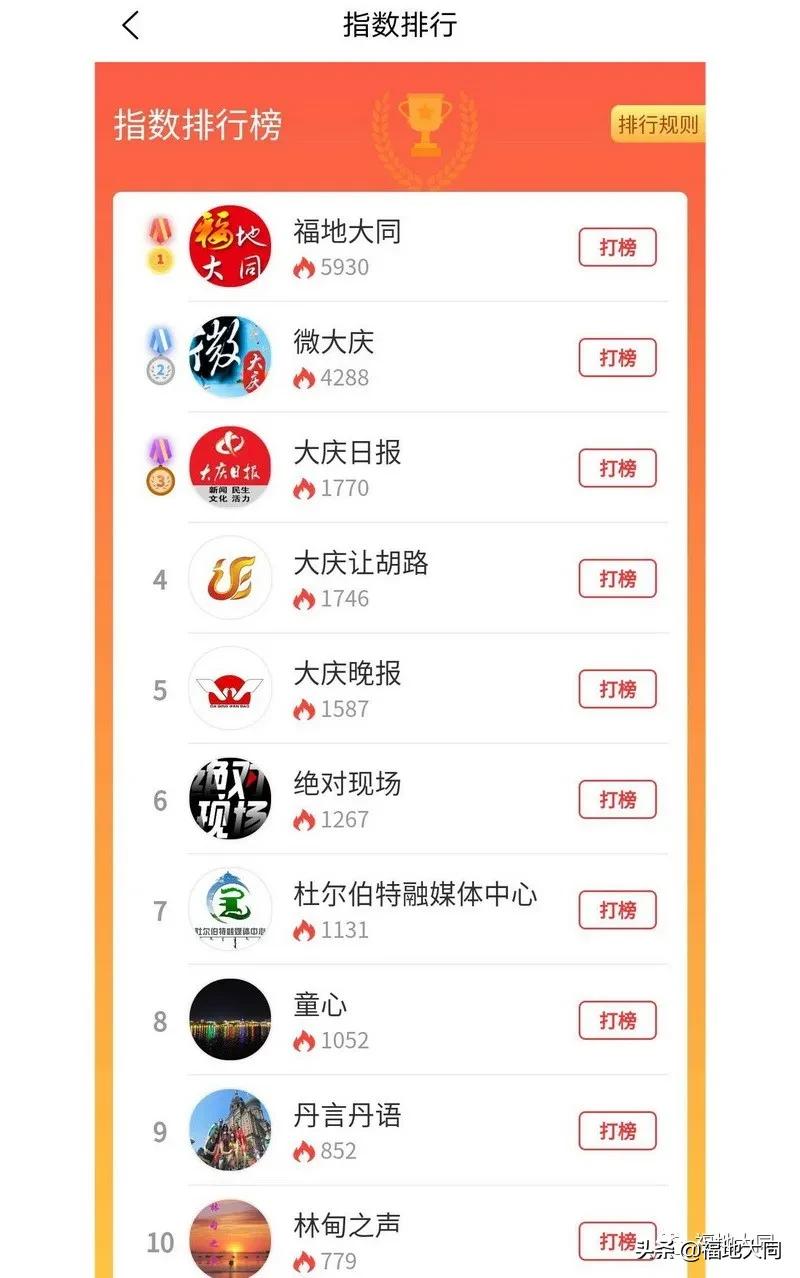
Task: Tap the flame icon beside 童心's score
Action: pos(304,1041)
